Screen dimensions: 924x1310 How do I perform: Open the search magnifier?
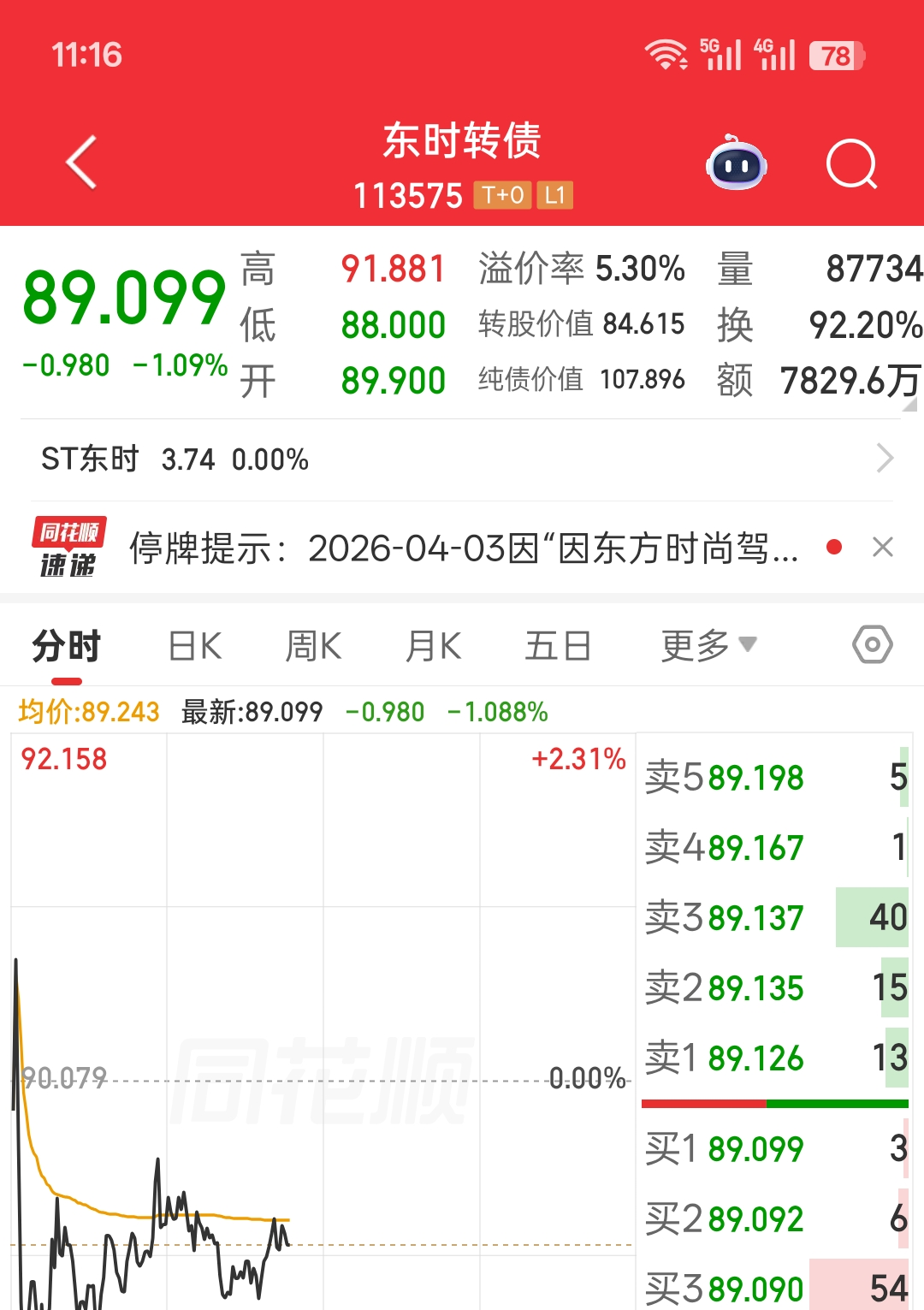851,163
